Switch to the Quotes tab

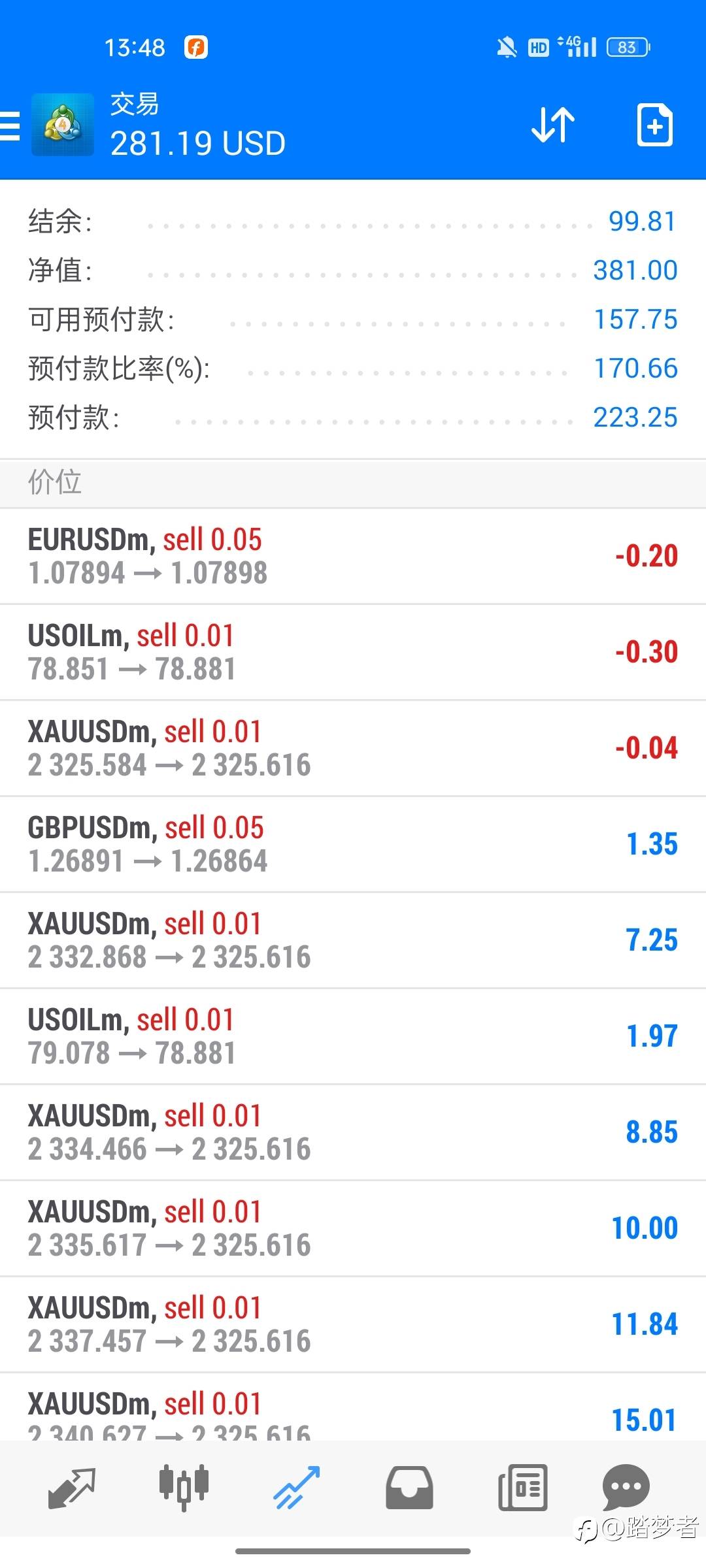[72, 1488]
